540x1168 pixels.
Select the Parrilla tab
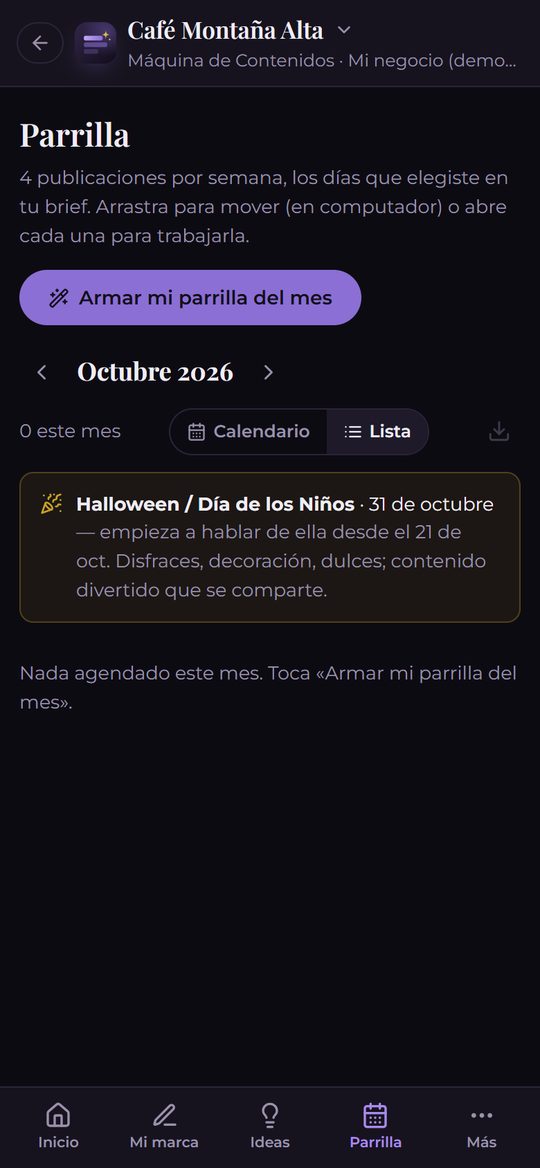coord(375,1126)
